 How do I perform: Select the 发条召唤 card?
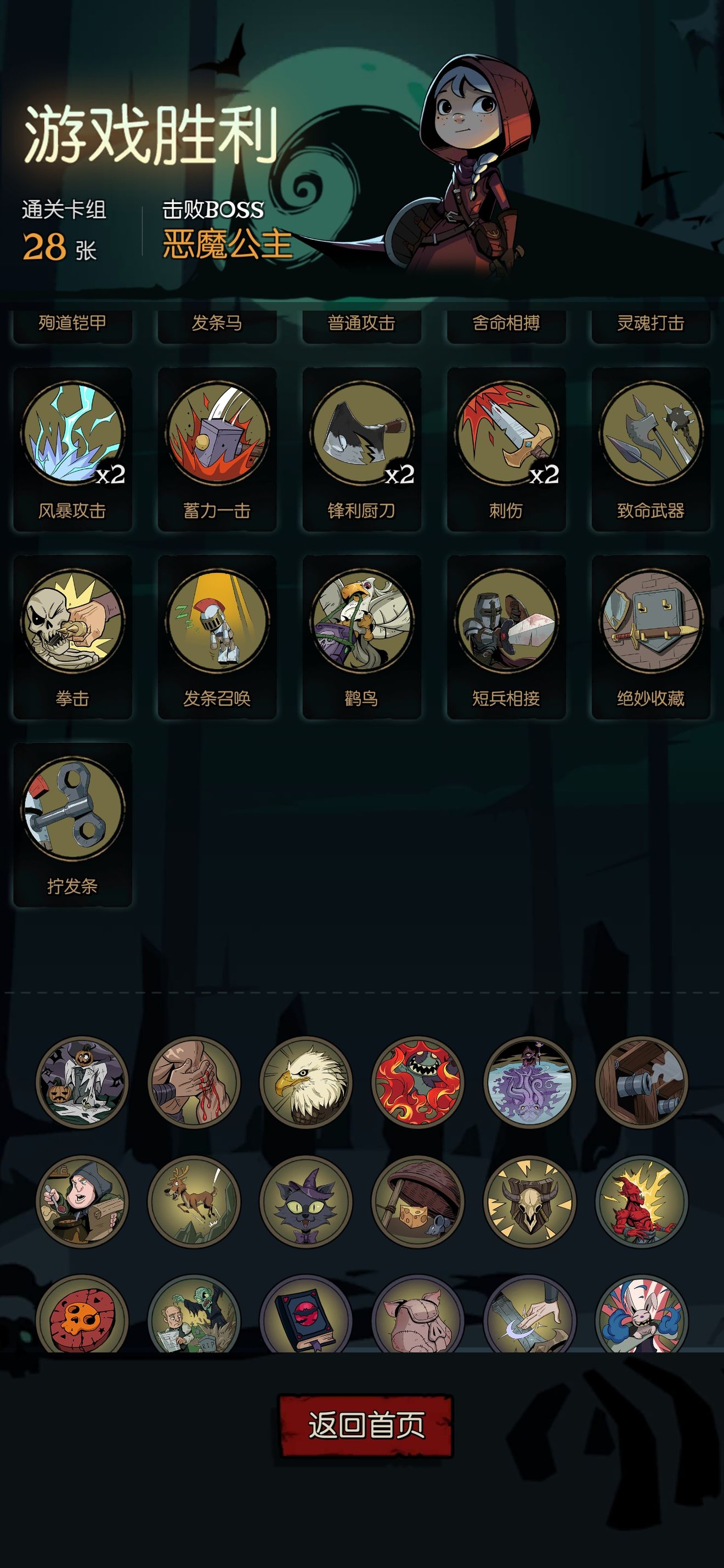pos(217,636)
